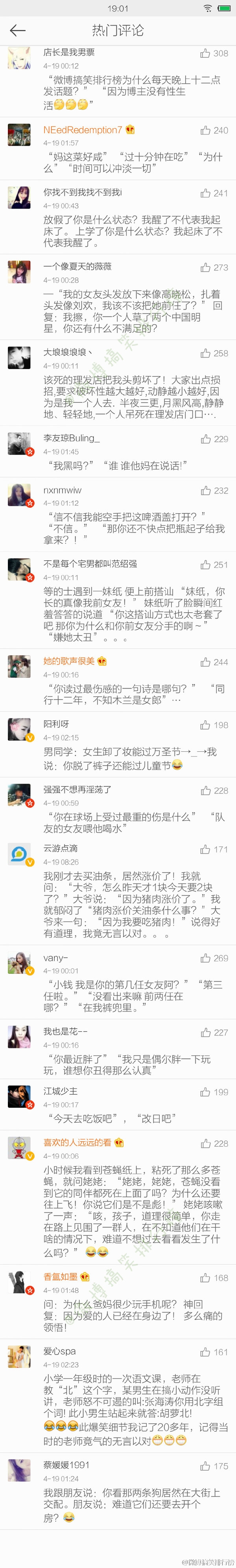The height and width of the screenshot is (1568, 236).
Task: Open NEedRedemption7's profile
Action: (82, 130)
